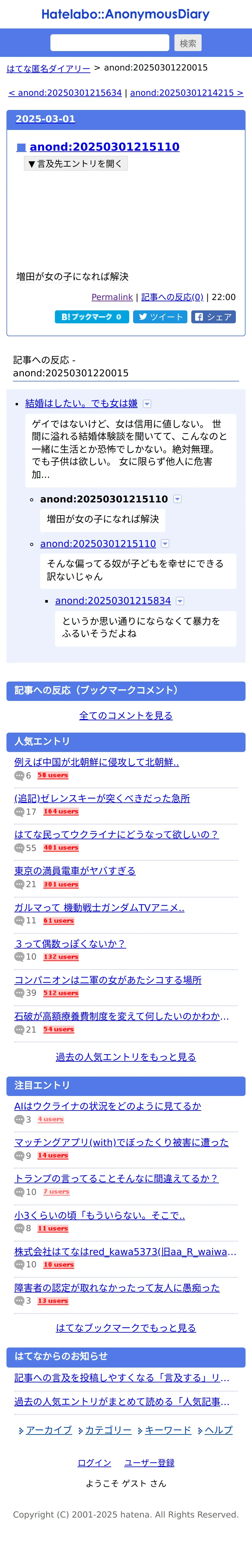Open 過去の人気エントリをもっと見る
The width and height of the screenshot is (252, 1568).
[126, 1057]
